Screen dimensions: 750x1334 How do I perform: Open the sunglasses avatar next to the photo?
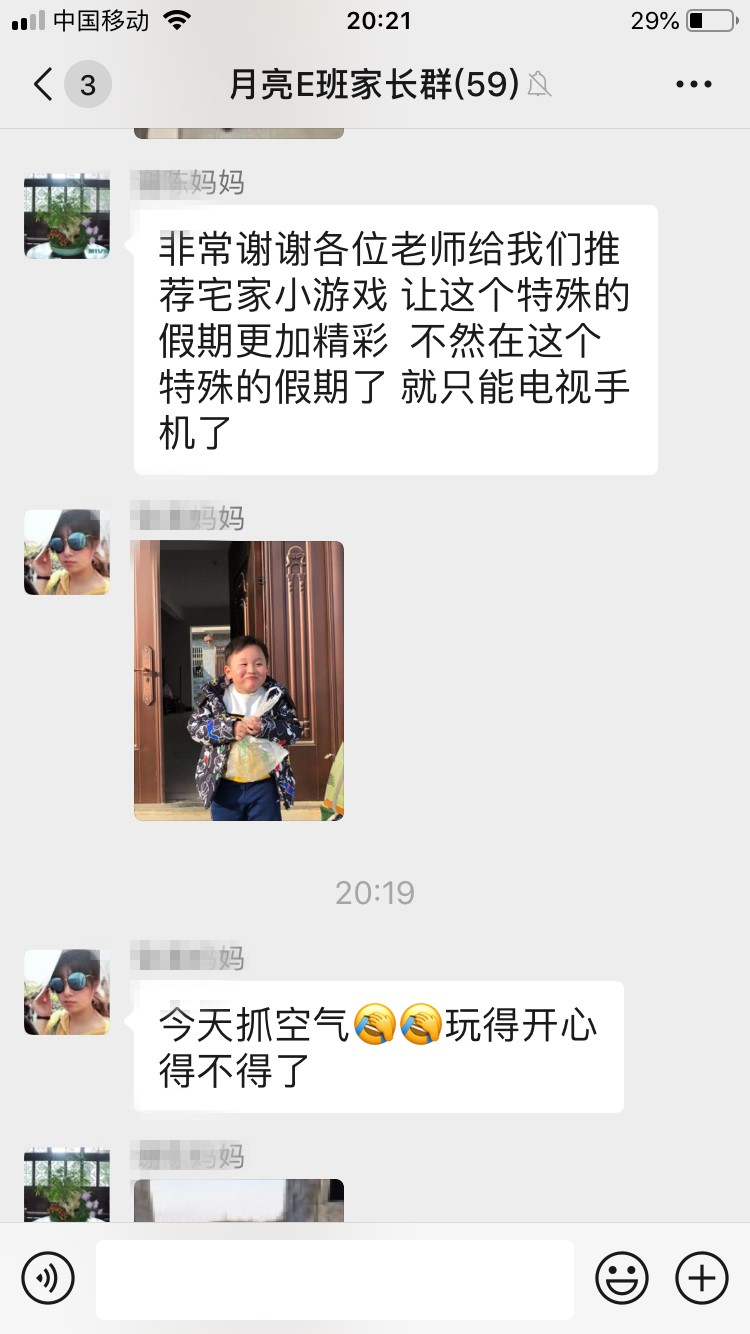tap(67, 552)
